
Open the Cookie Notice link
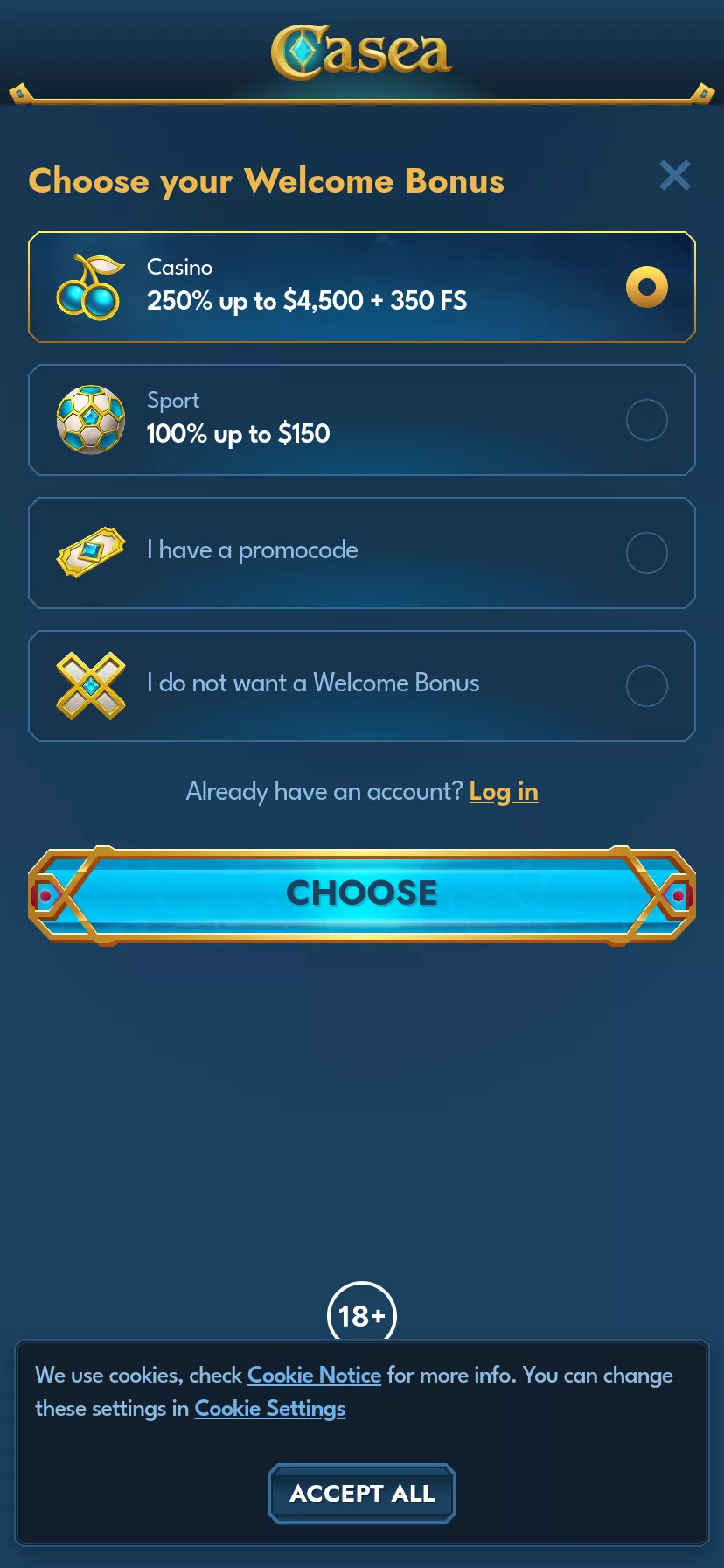coord(314,1375)
